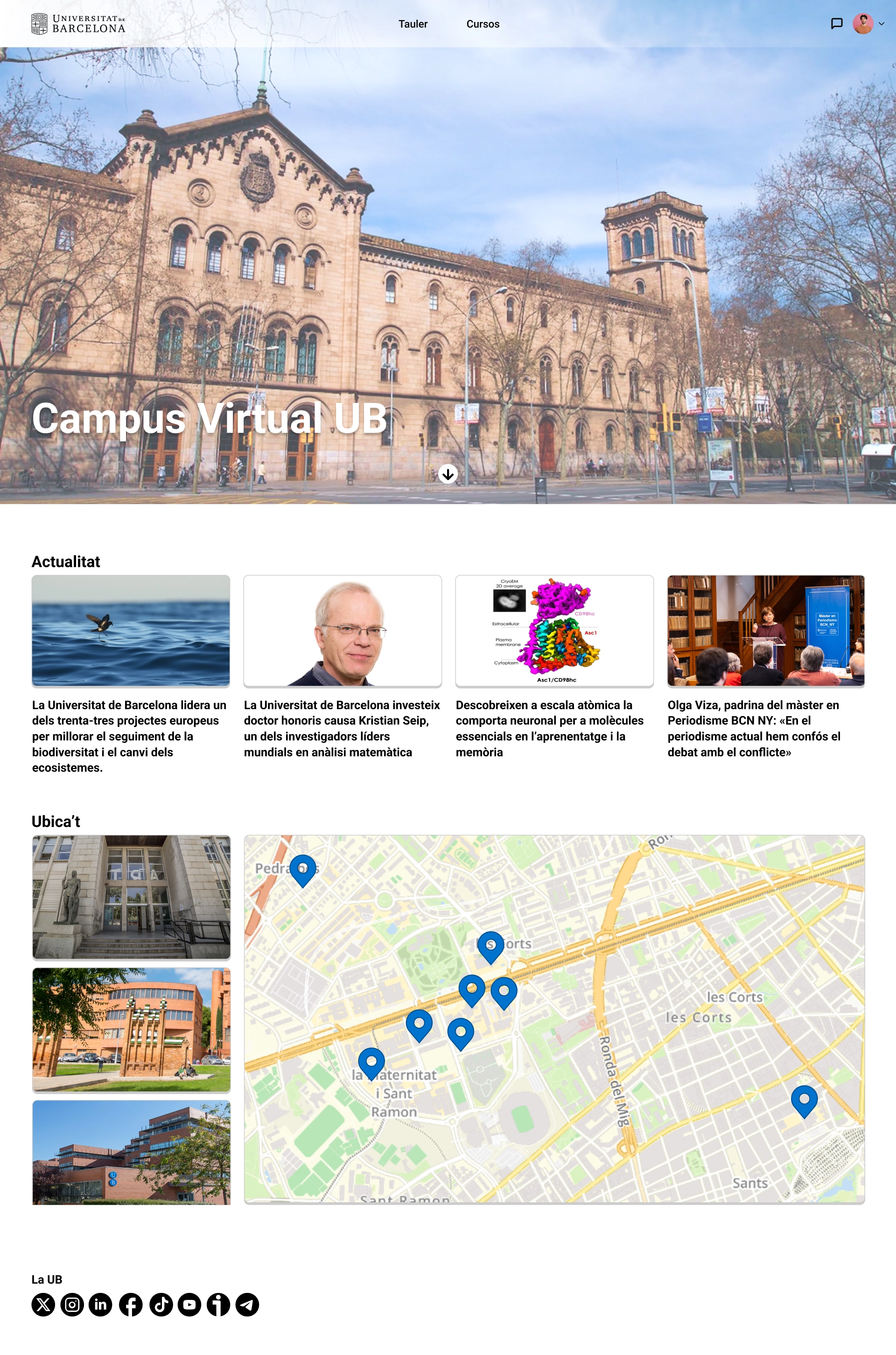Visit the UB Instagram profile
Screen dimensions: 896x1355
point(72,1305)
